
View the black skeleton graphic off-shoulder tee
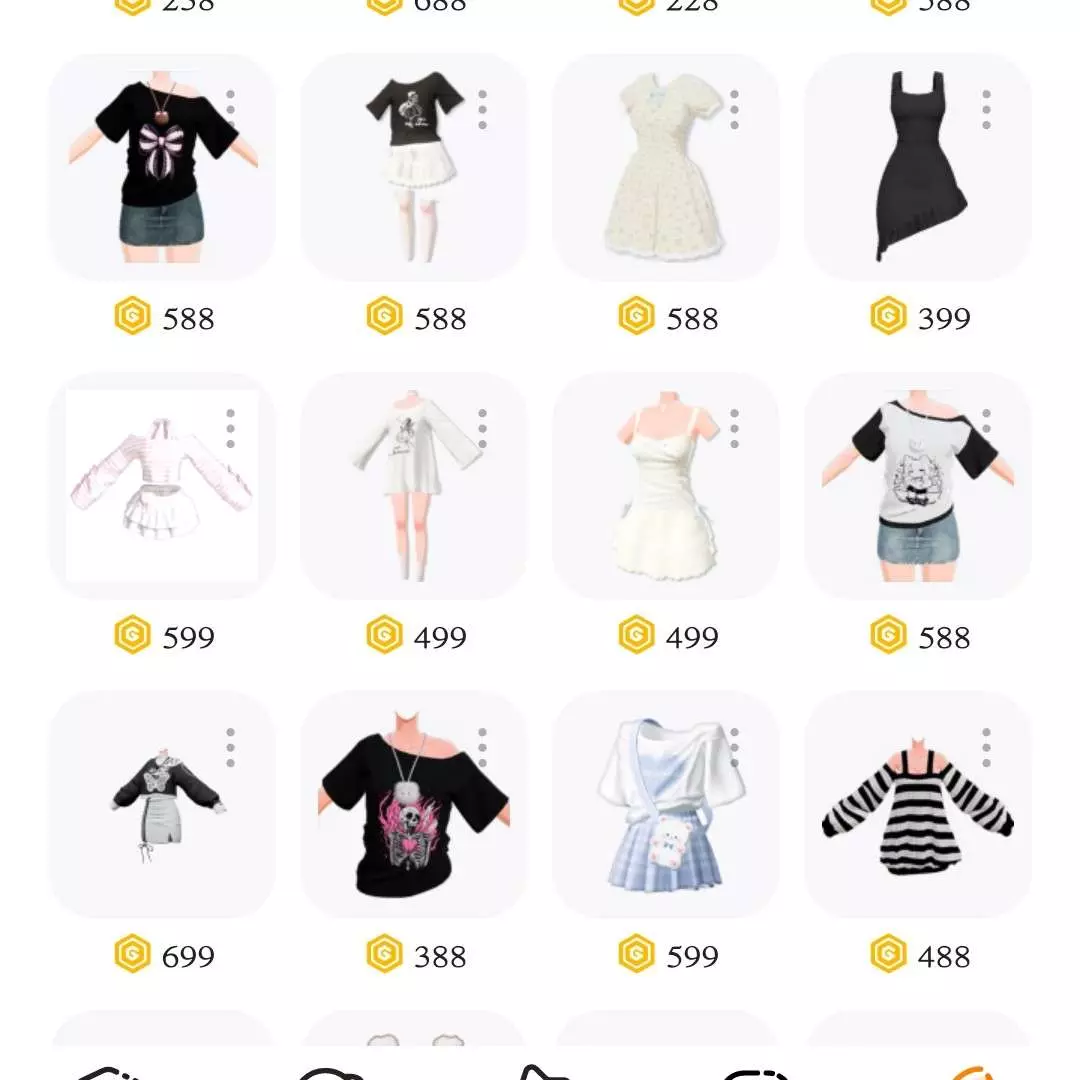414,805
